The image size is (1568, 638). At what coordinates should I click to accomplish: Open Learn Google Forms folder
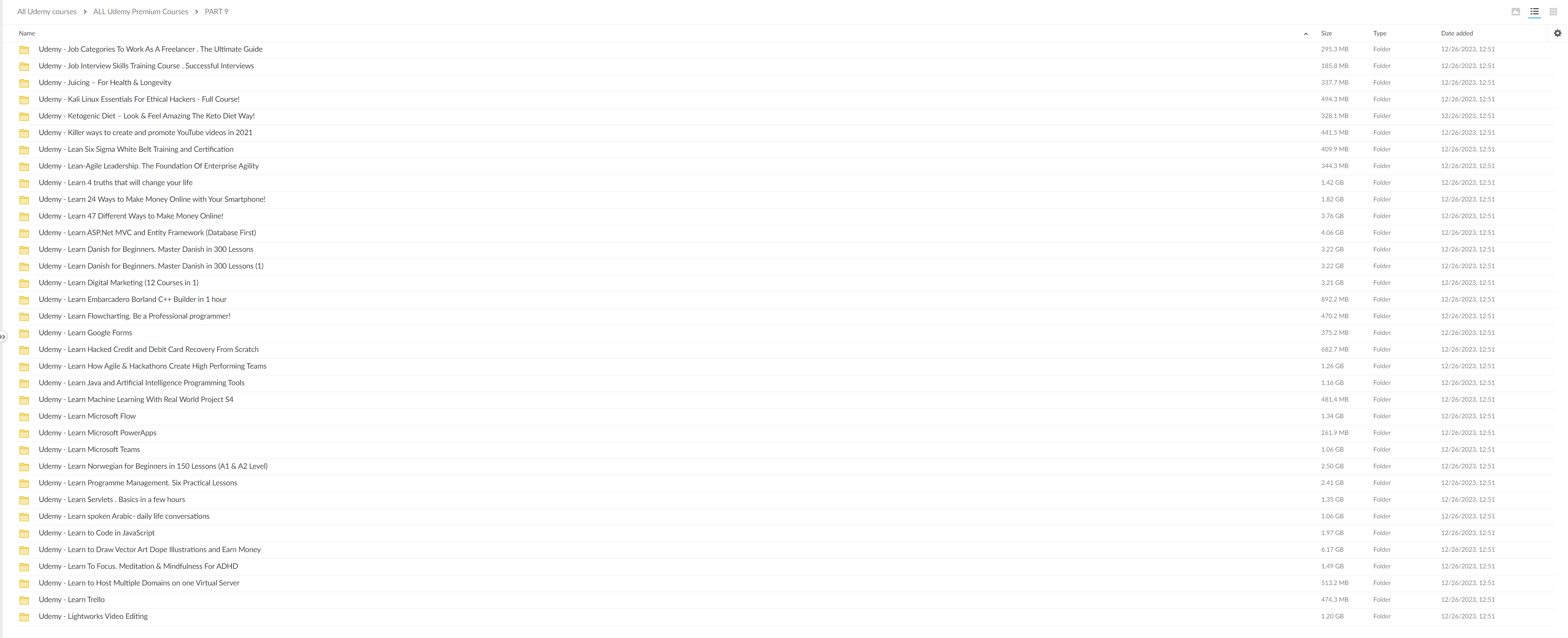[85, 333]
